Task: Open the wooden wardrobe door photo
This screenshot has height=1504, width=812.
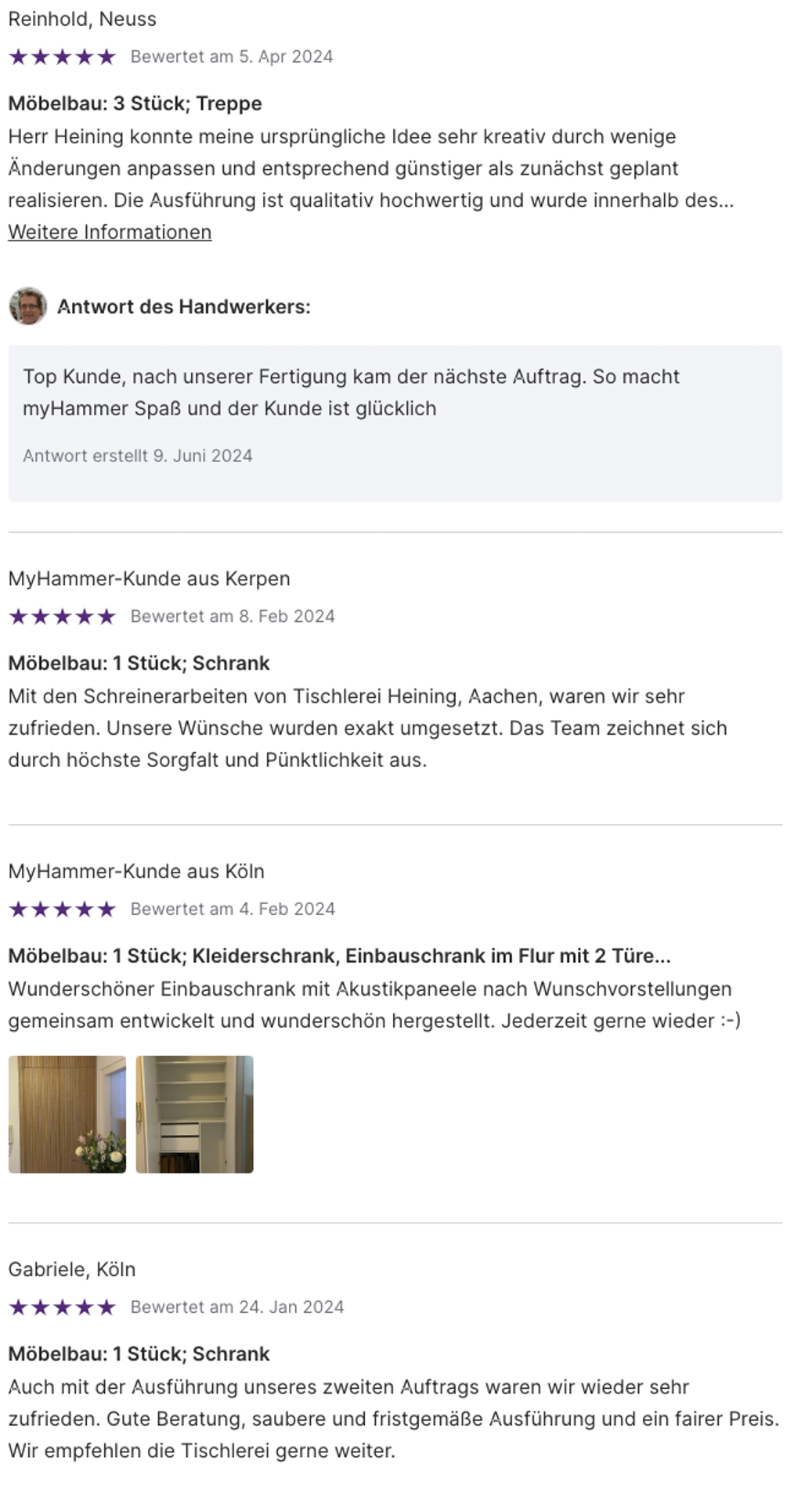Action: pos(67,1114)
